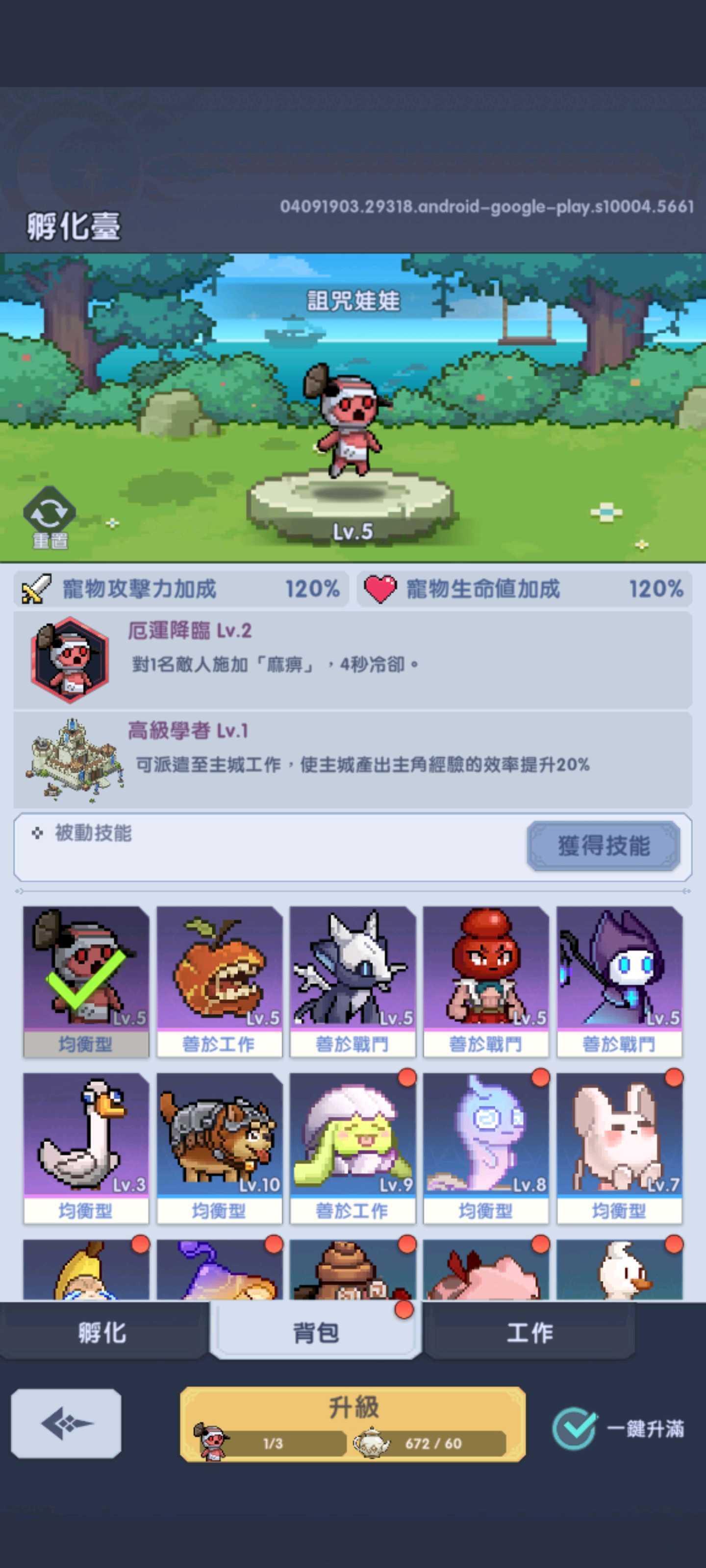Open the 高級學者 Lv.1 skill row
The height and width of the screenshot is (1568, 706).
pos(353,760)
